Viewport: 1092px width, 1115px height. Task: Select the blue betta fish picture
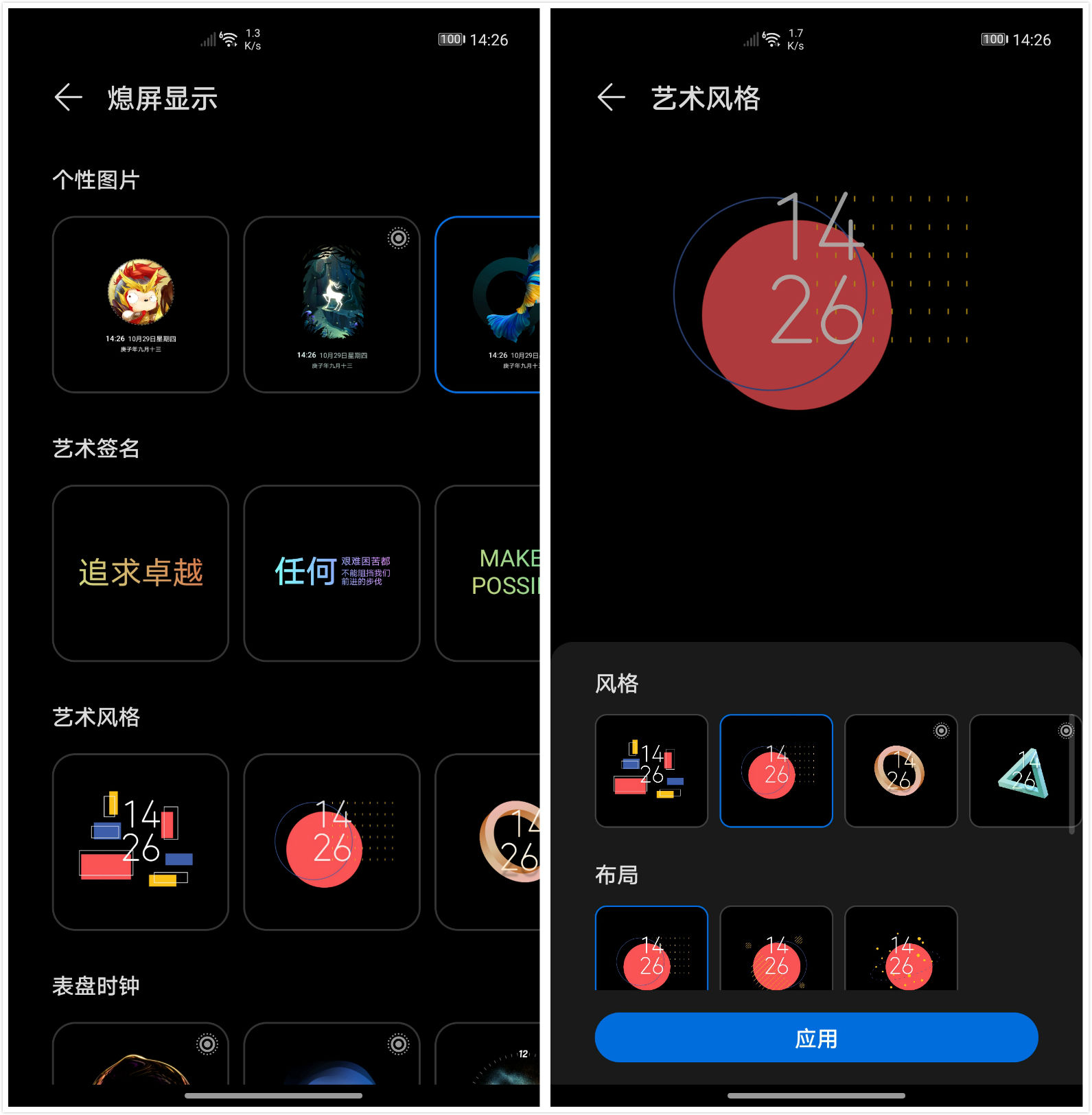489,305
